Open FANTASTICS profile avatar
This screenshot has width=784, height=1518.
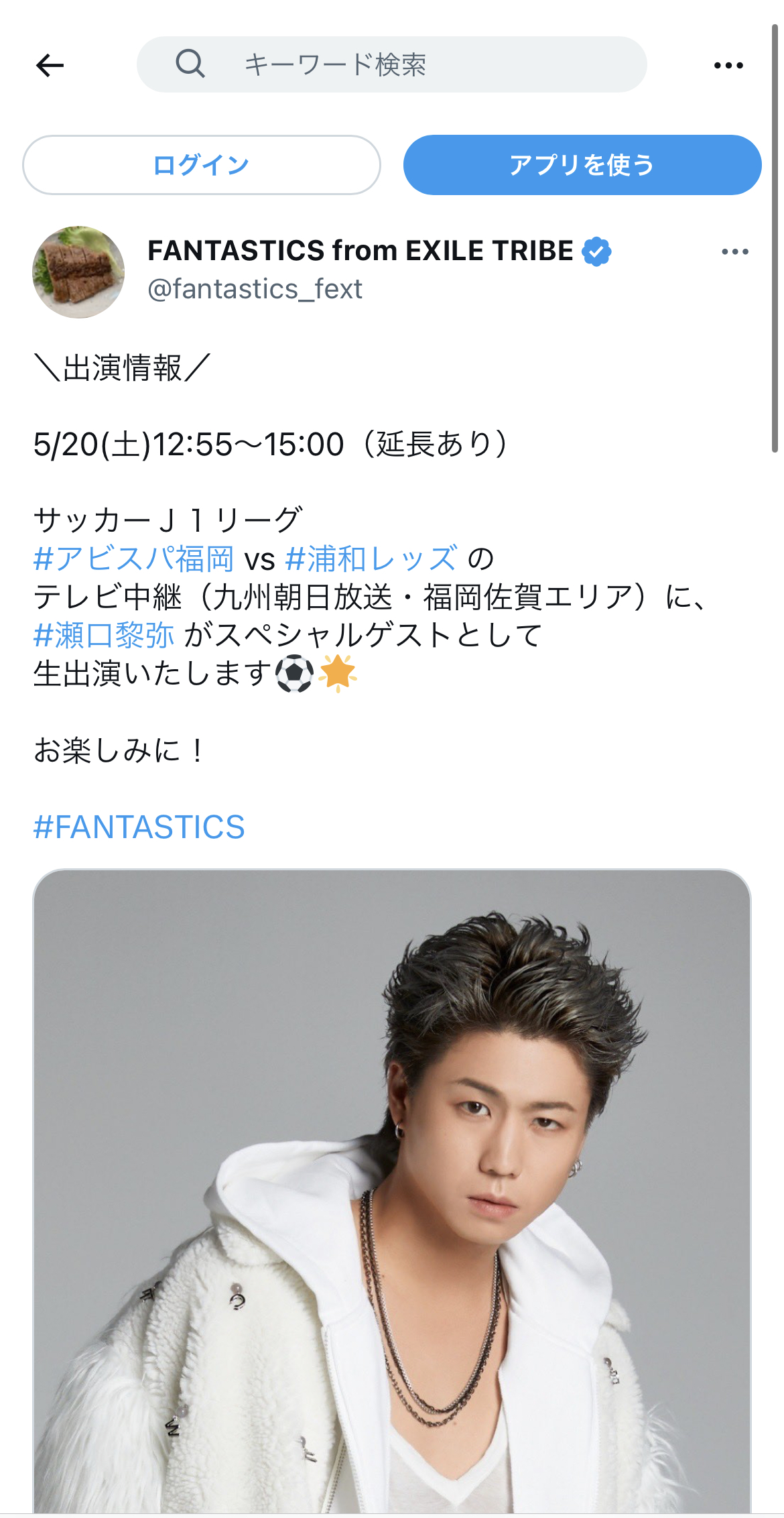78,272
